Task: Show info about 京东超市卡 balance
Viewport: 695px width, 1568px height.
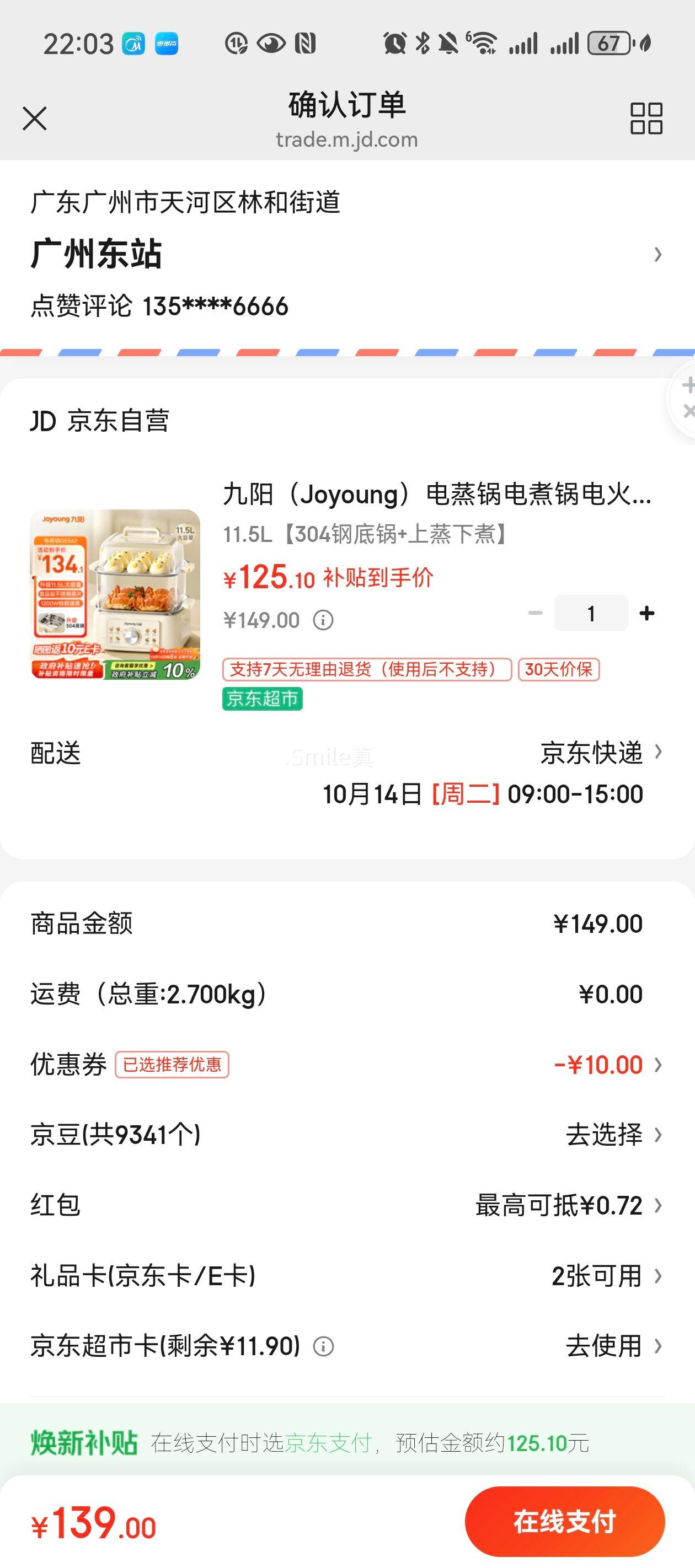Action: point(323,1346)
